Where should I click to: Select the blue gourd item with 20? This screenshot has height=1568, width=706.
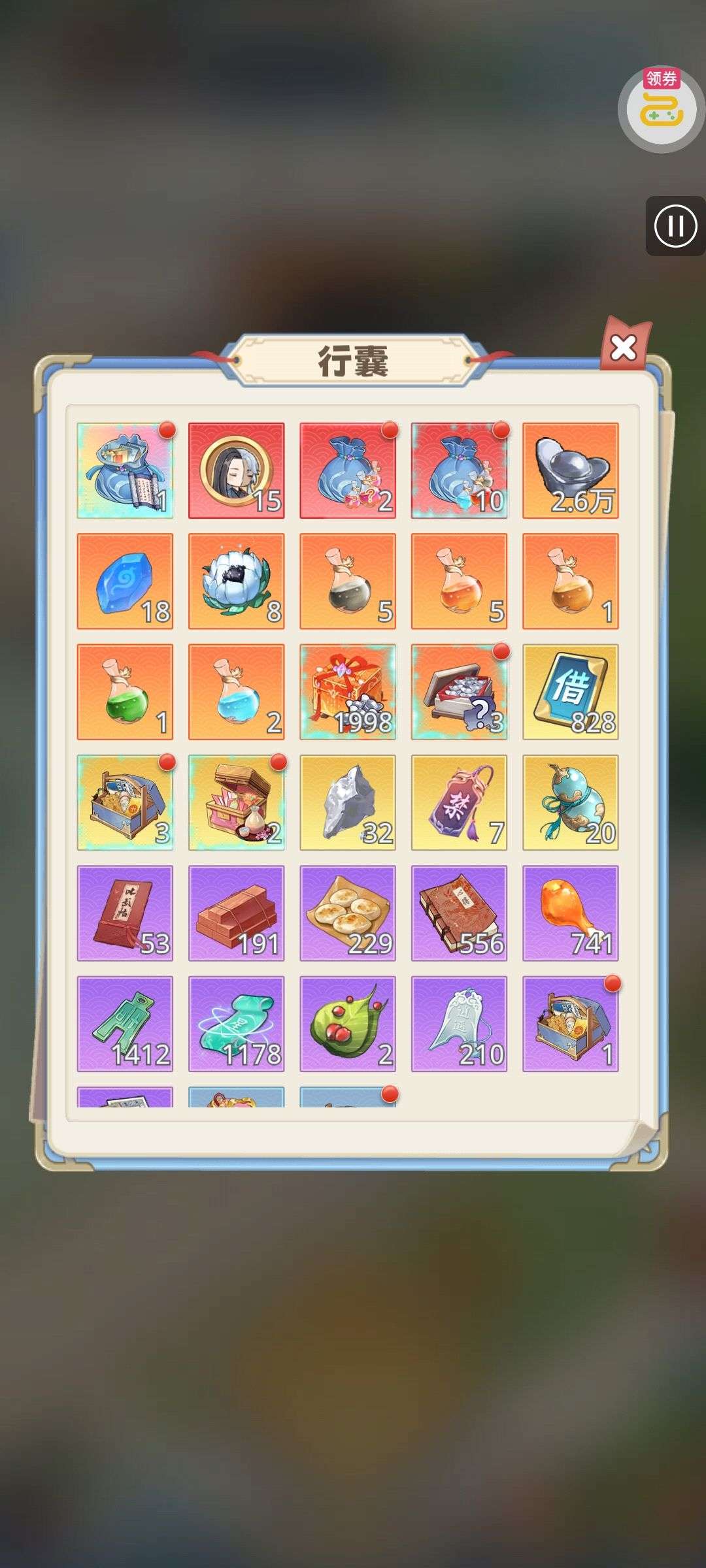[571, 803]
